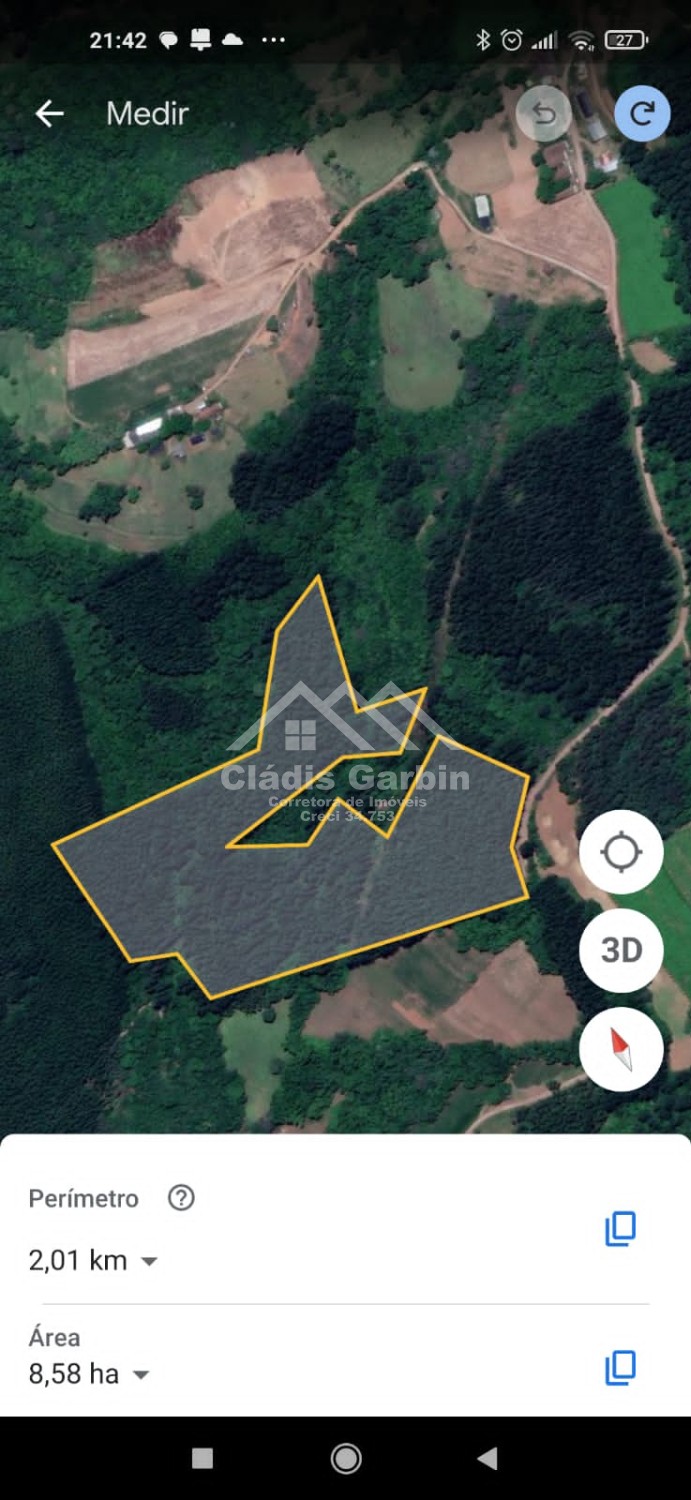Redo the measurement point
691x1500 pixels.
642,114
